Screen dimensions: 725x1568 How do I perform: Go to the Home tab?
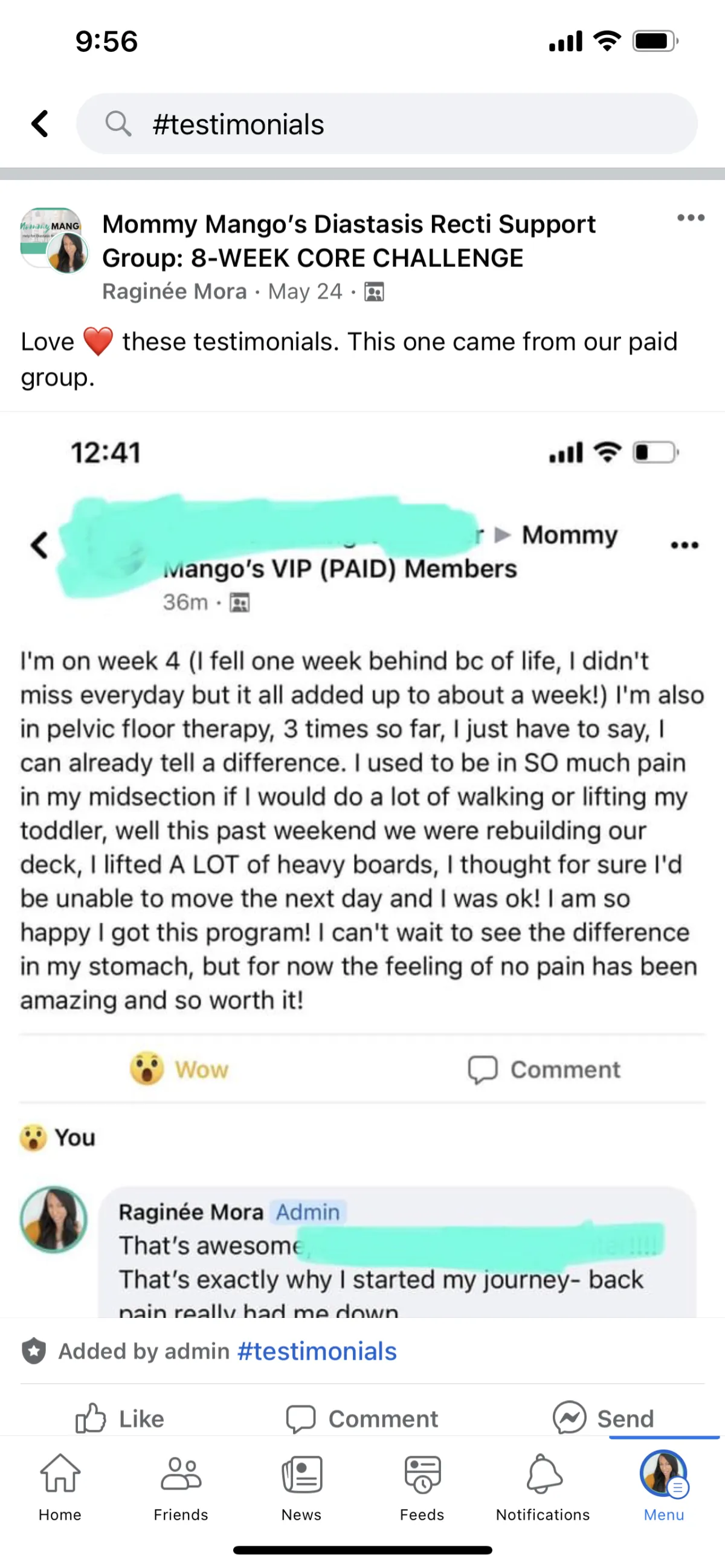pos(60,1487)
